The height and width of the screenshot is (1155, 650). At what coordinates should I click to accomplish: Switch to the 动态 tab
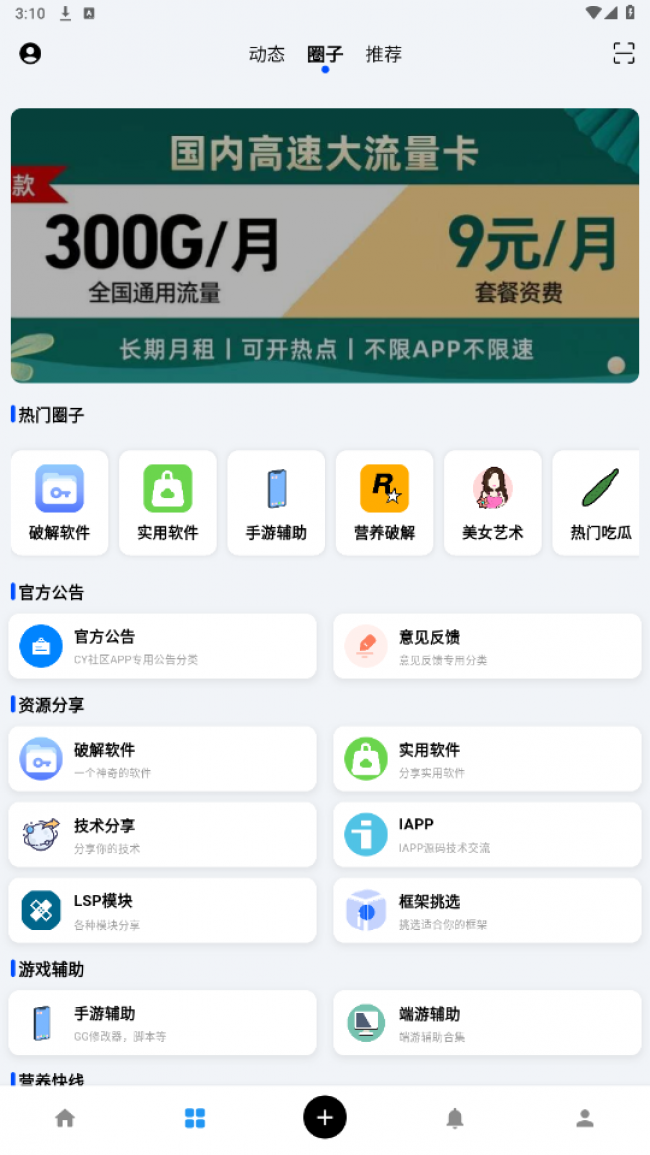pos(267,54)
